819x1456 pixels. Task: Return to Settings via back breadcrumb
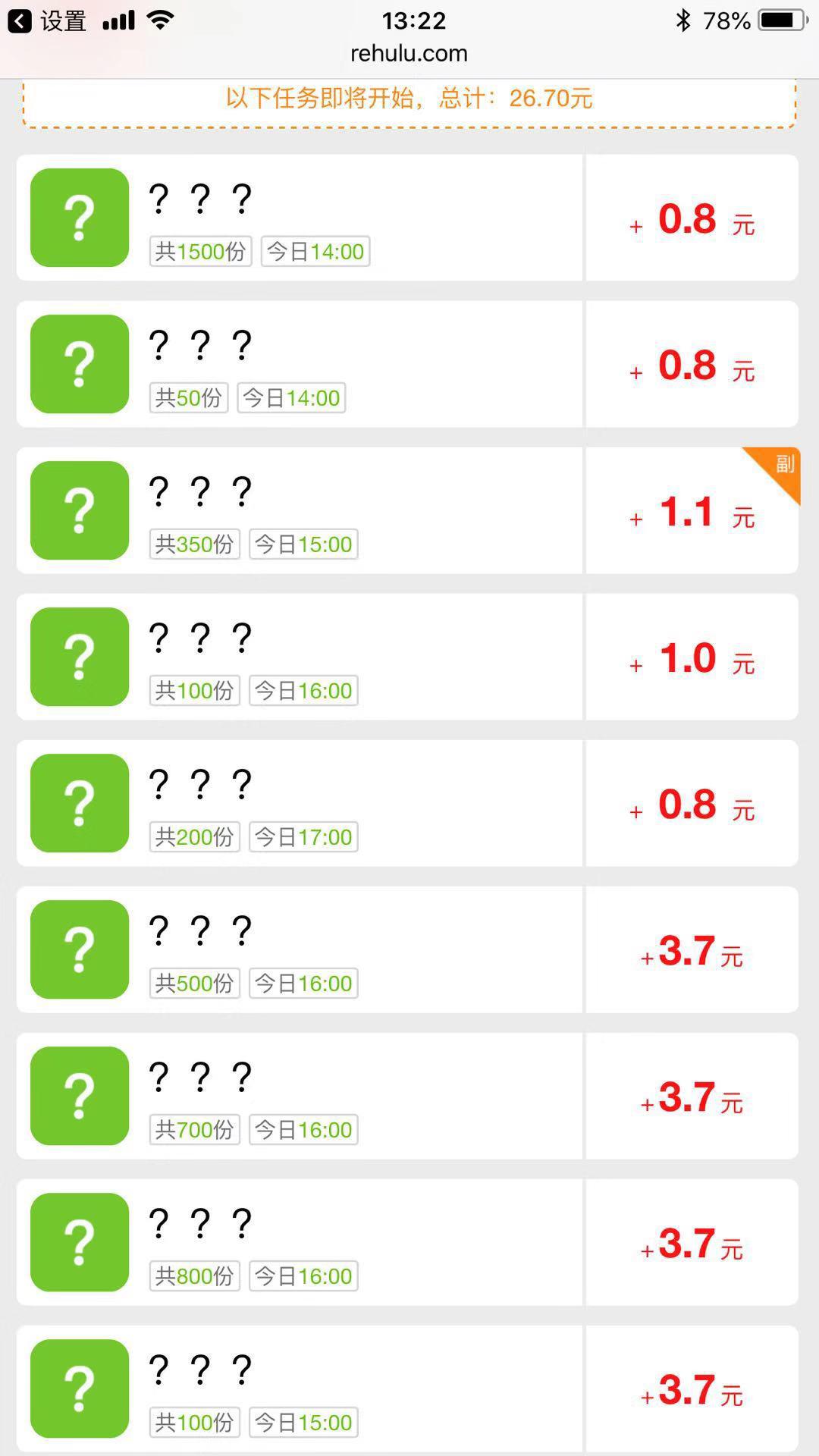pos(47,20)
